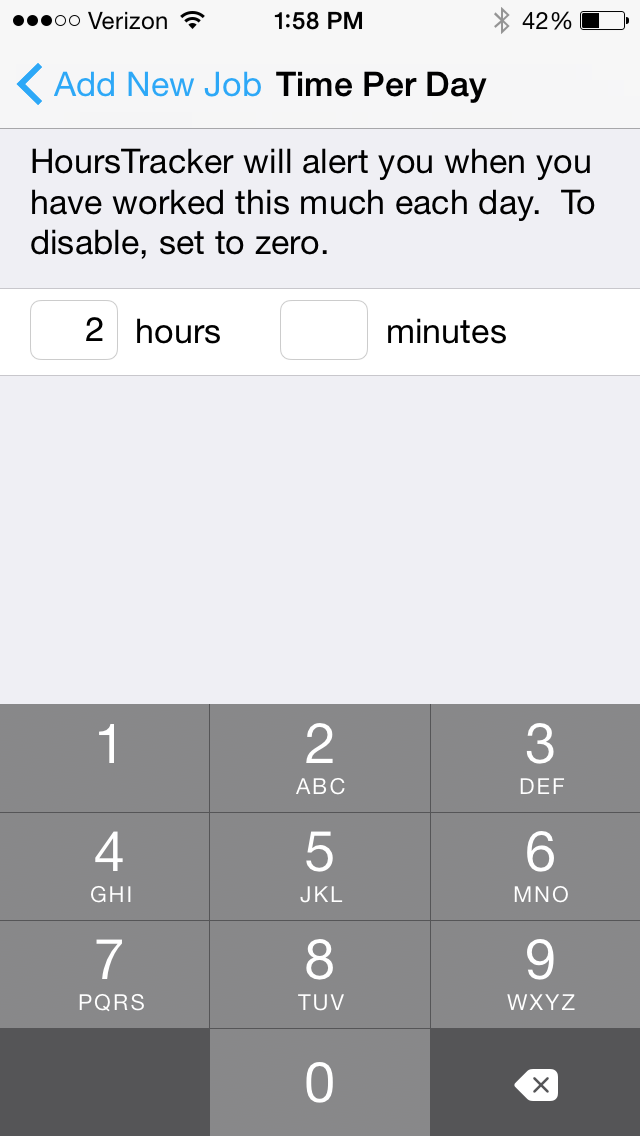Type 5 using the number pad
The image size is (640, 1136).
tap(320, 866)
